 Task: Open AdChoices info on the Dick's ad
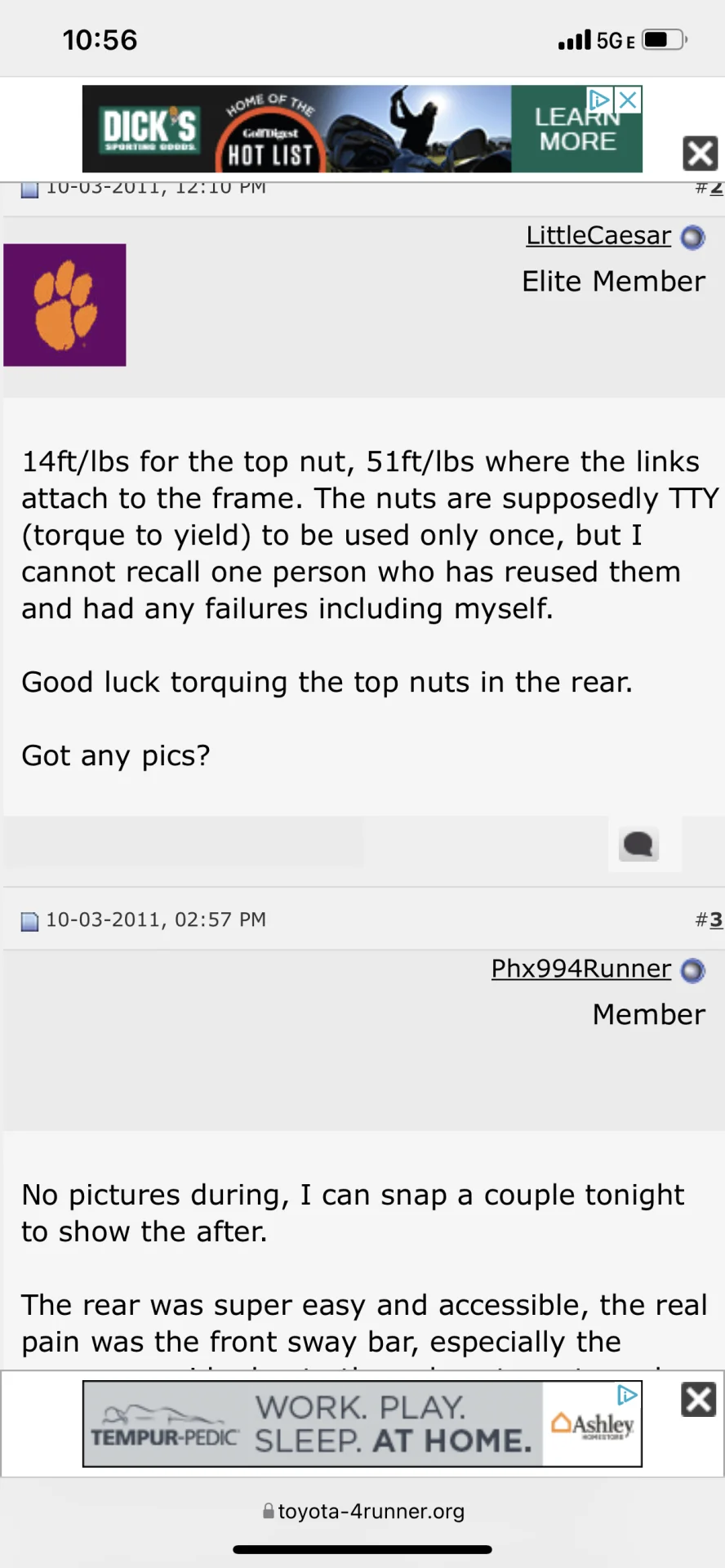click(600, 100)
